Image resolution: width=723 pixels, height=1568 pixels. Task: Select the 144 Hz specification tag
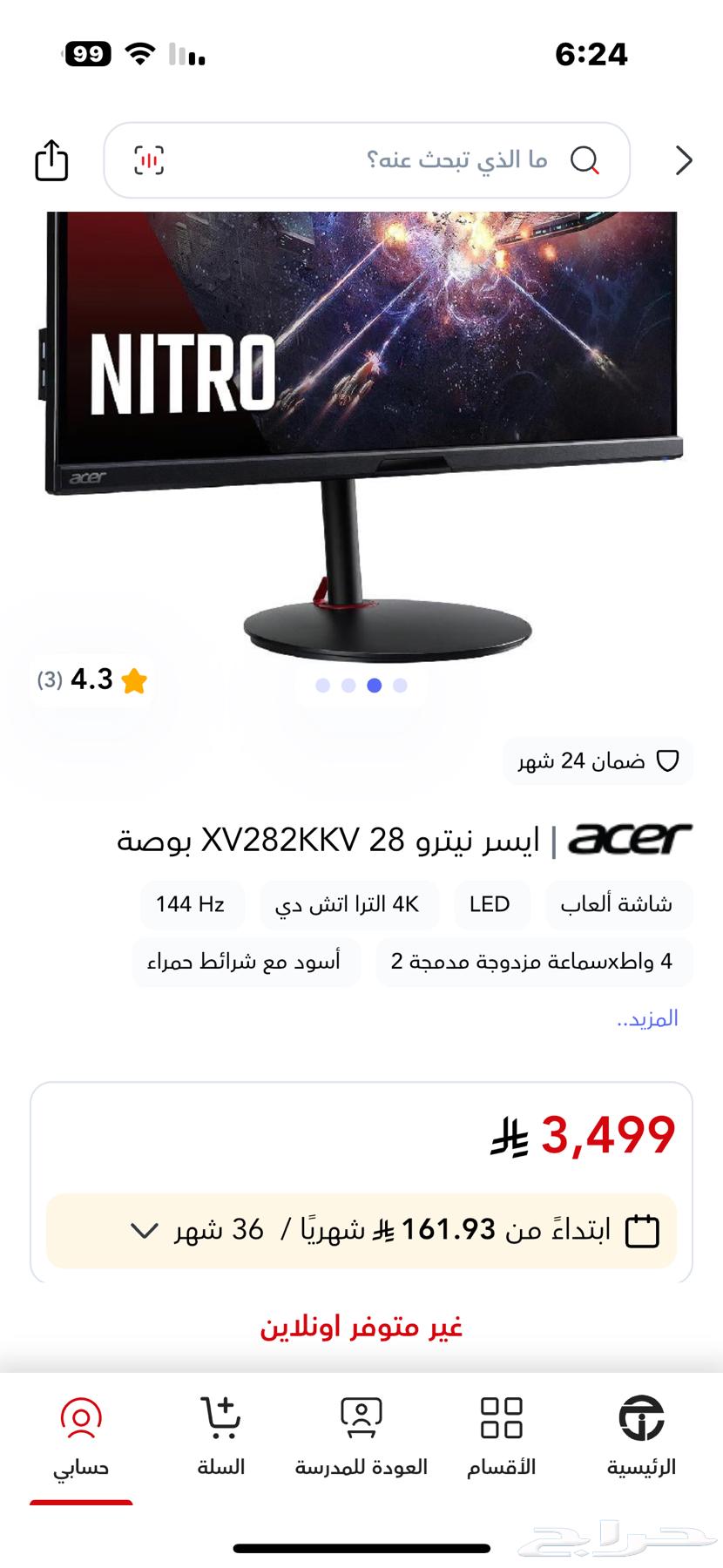pos(190,905)
